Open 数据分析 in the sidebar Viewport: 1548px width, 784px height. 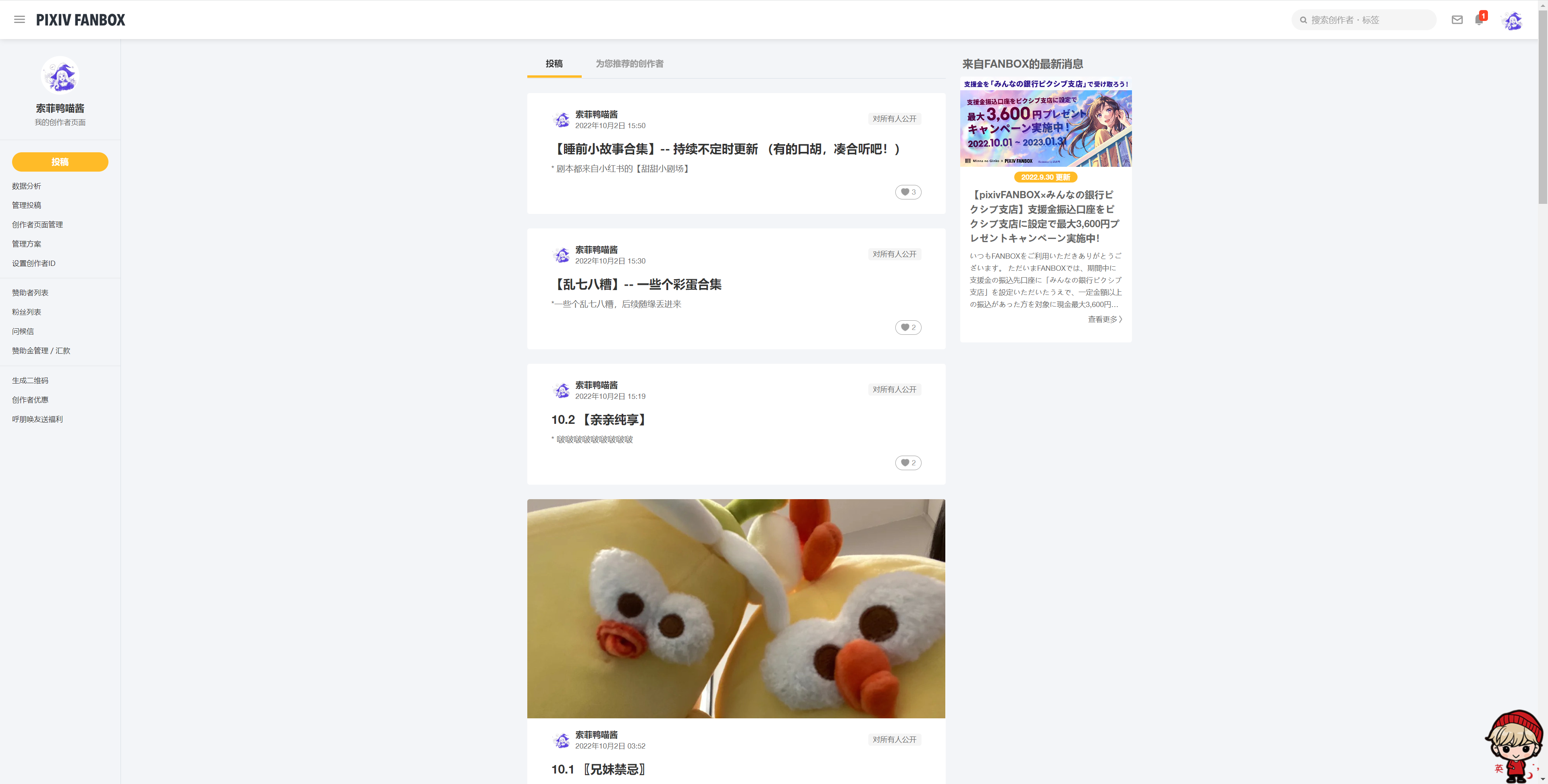pos(27,186)
